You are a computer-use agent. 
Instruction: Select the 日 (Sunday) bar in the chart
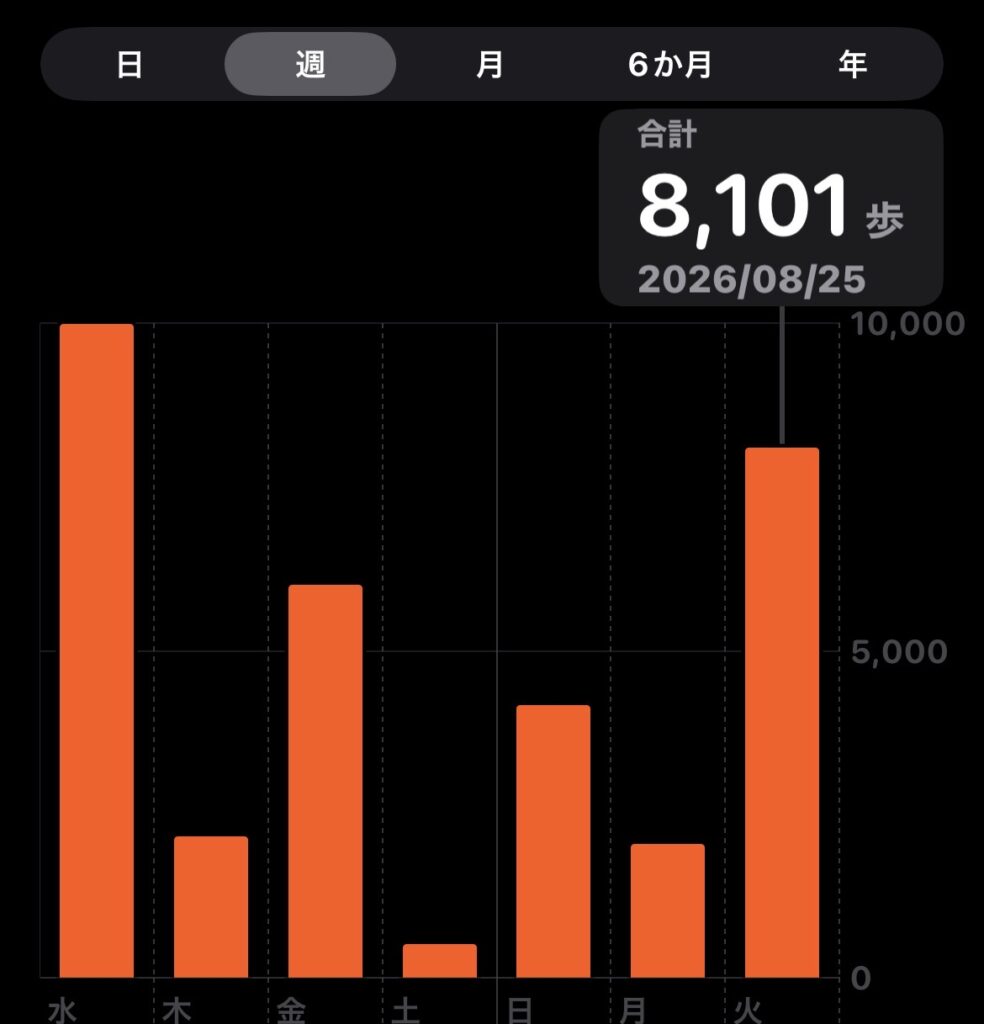click(x=553, y=841)
